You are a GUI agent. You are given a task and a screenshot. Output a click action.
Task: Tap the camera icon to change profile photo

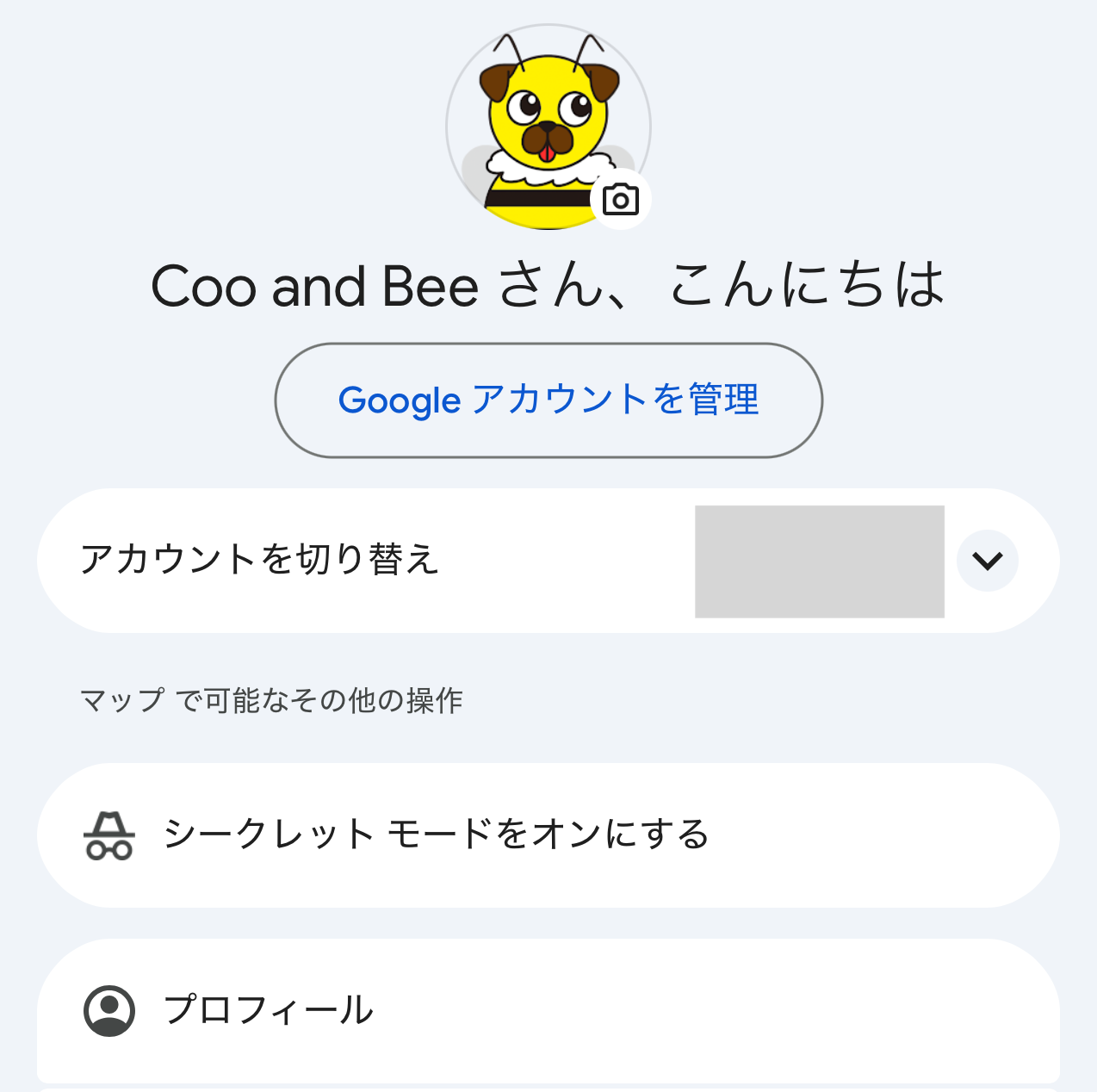(621, 200)
